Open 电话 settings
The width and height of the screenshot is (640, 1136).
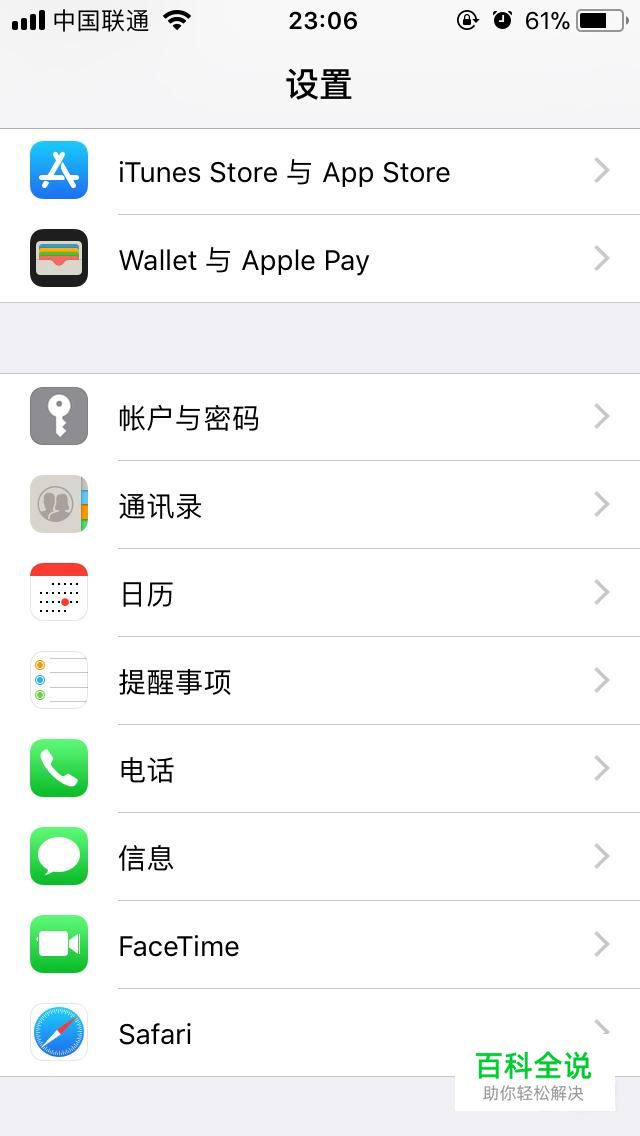pos(320,769)
